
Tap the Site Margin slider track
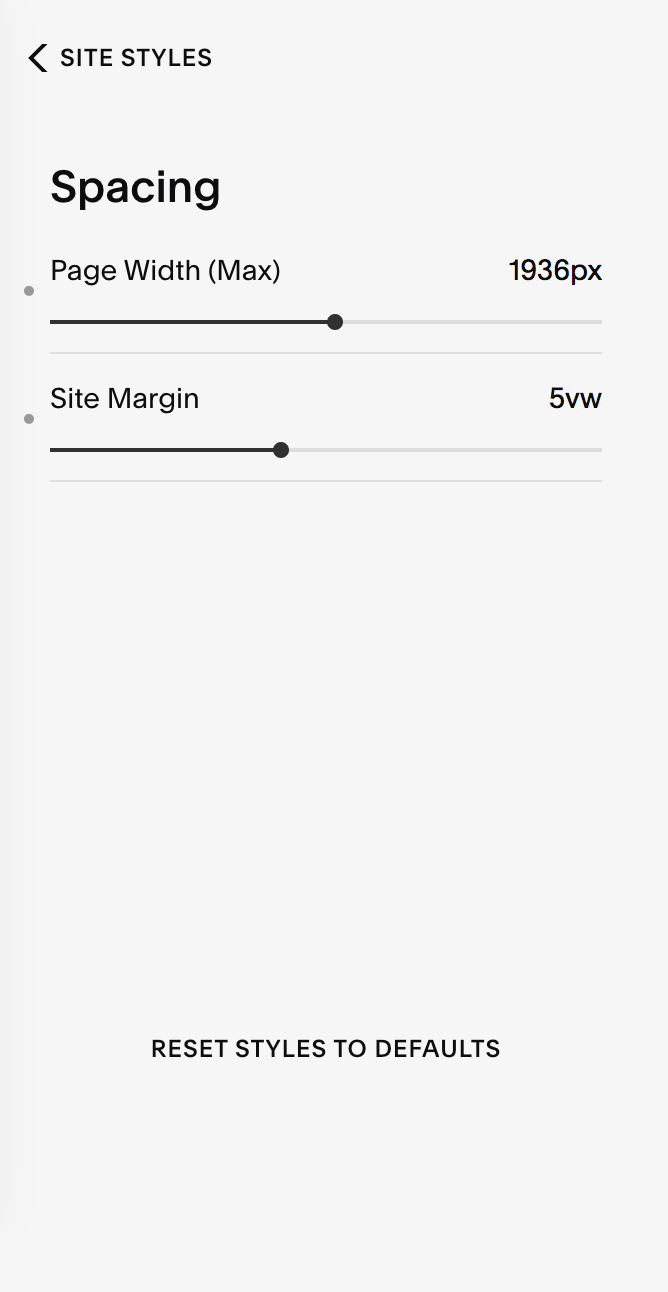pyautogui.click(x=326, y=450)
